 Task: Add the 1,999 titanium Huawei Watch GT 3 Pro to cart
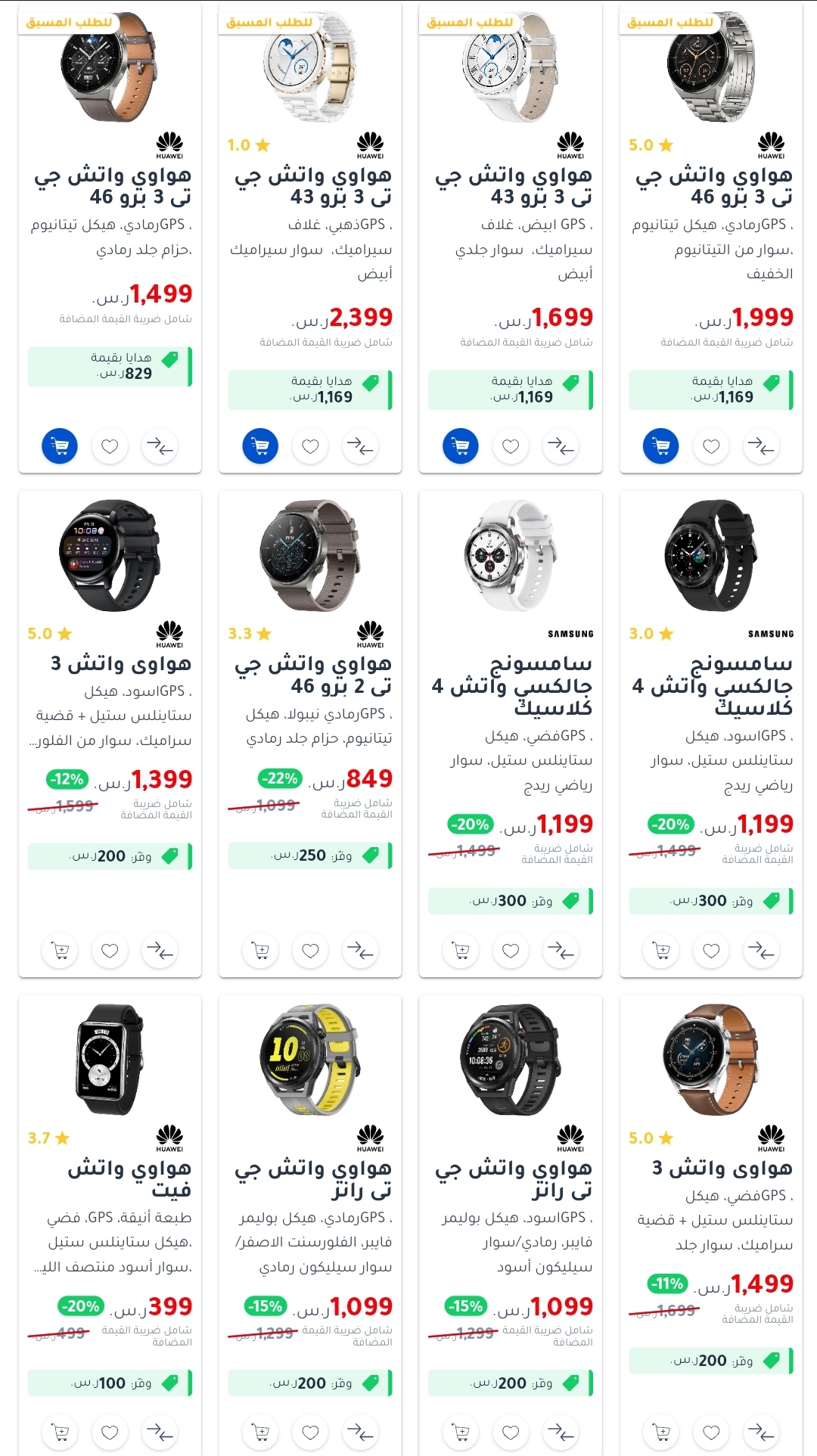661,446
